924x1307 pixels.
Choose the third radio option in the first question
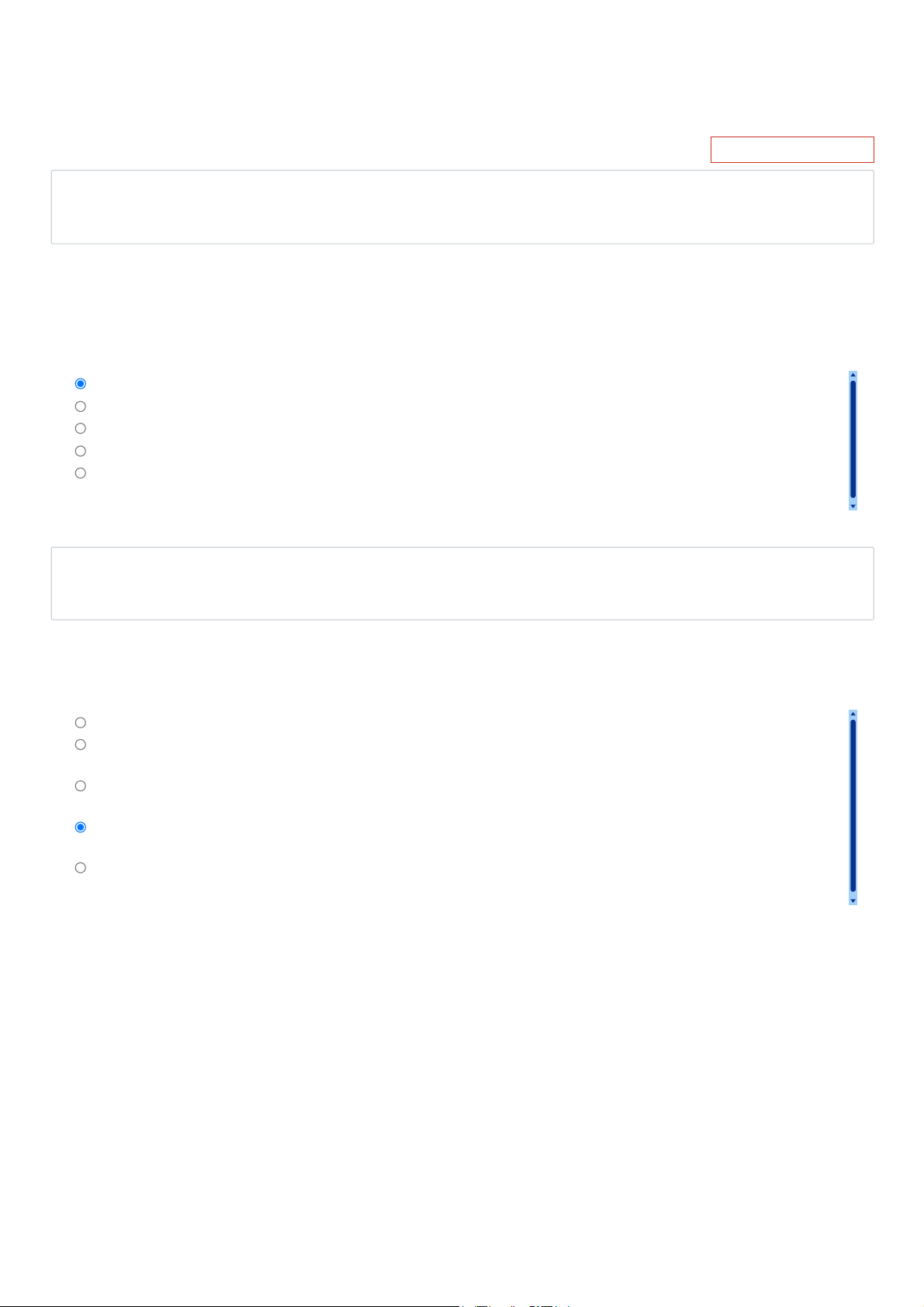tap(80, 428)
